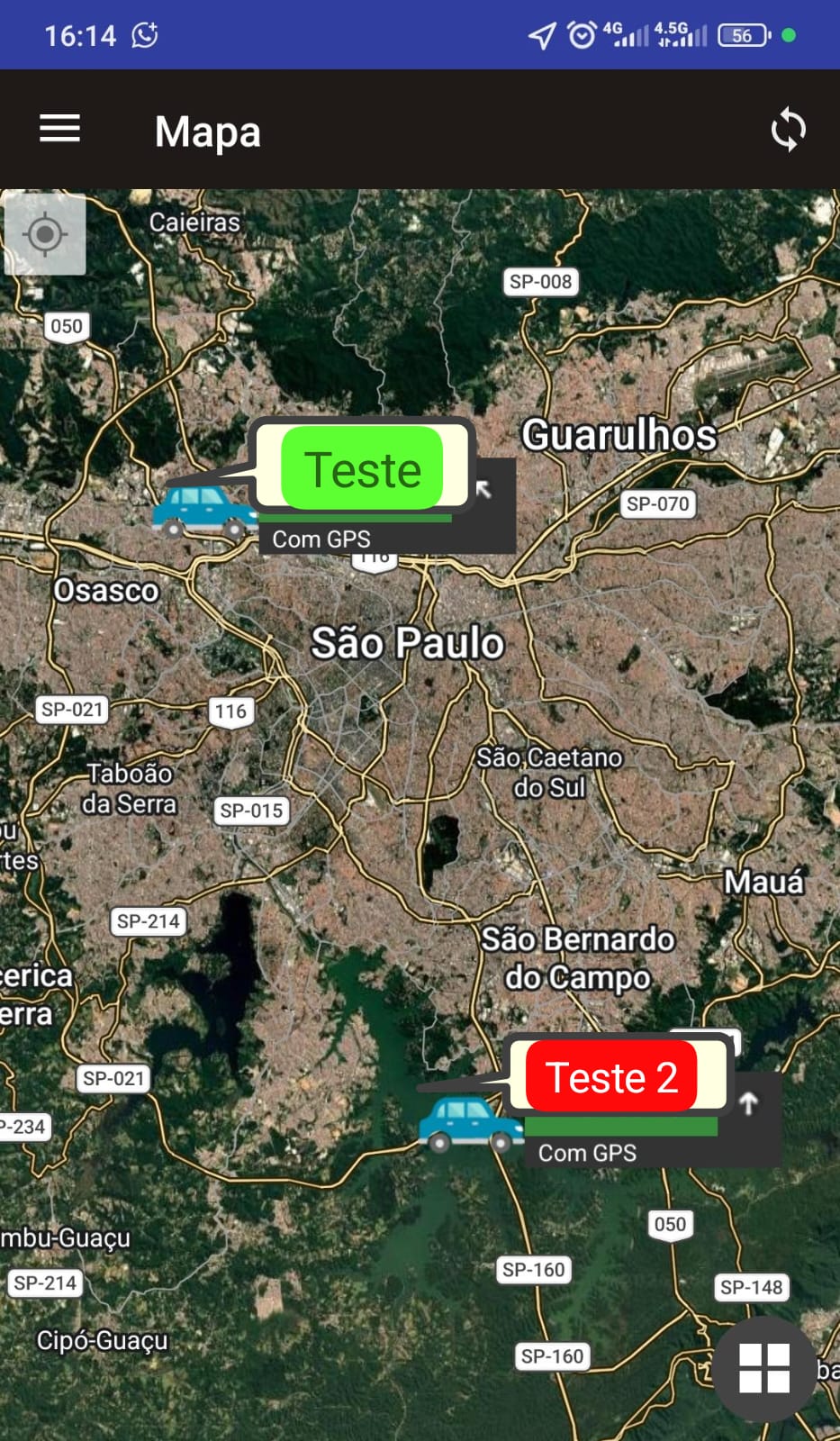
Task: Select the Teste 2 vehicle car icon
Action: coord(468,1124)
